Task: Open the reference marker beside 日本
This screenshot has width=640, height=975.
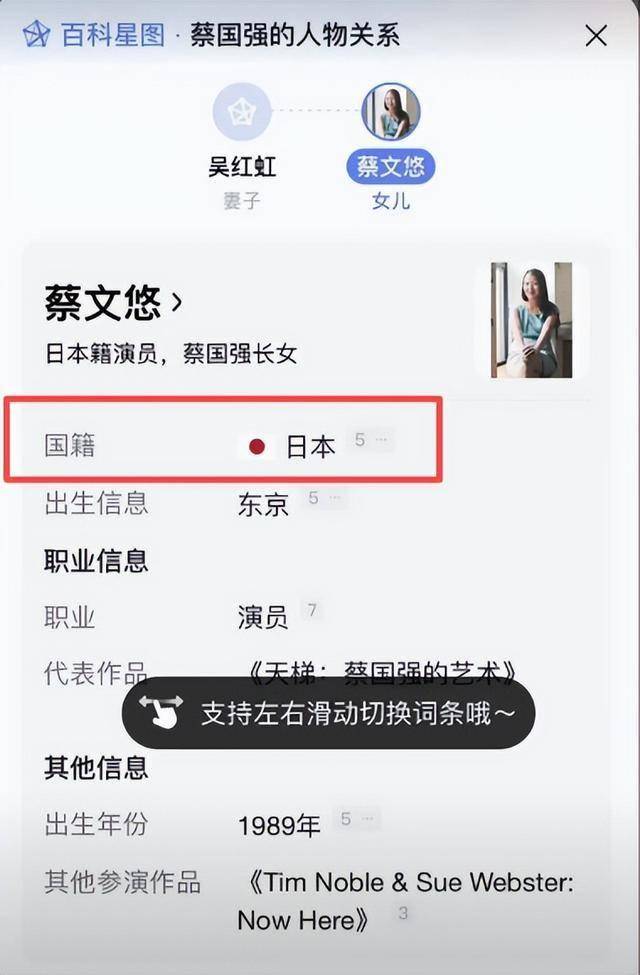Action: 368,440
